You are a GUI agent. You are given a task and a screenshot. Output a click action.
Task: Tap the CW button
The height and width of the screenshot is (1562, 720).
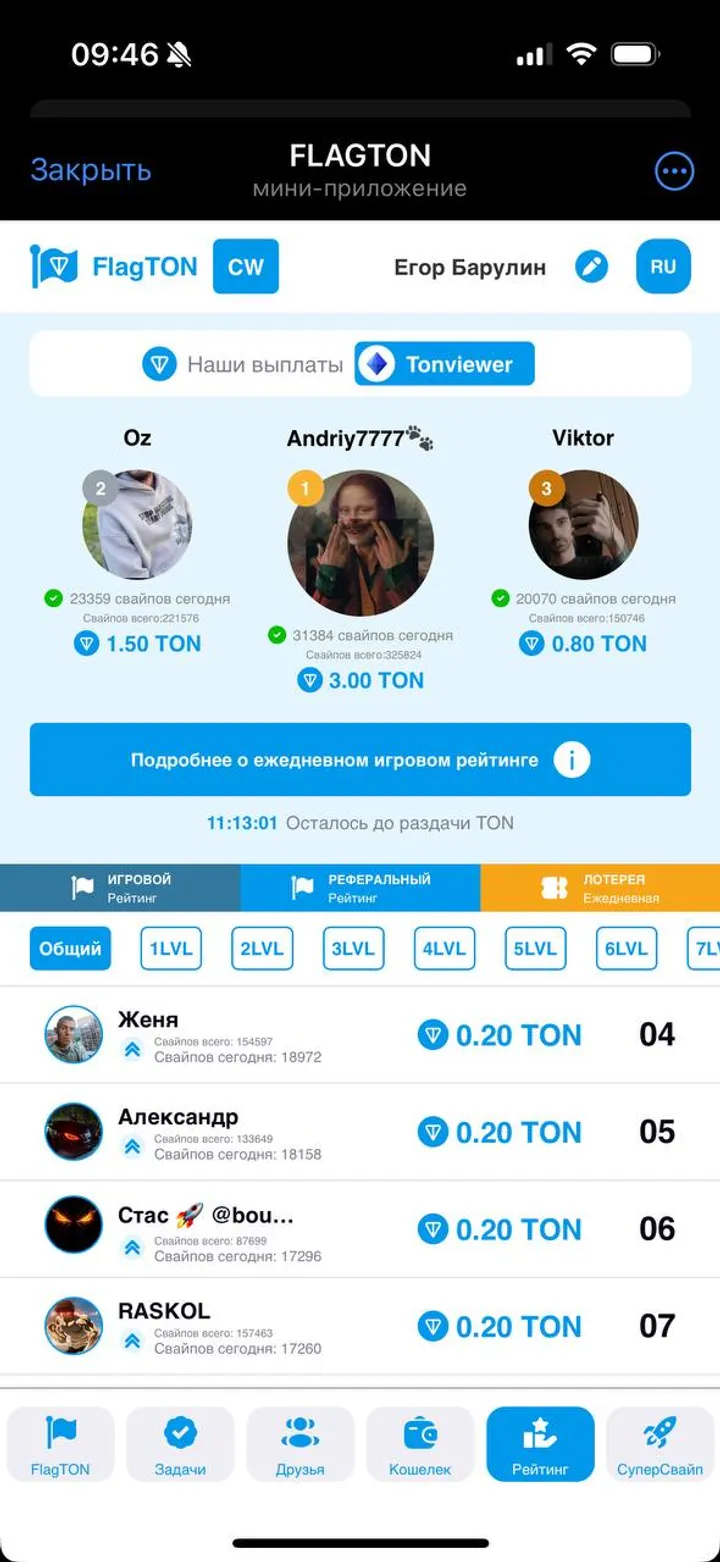pyautogui.click(x=245, y=267)
